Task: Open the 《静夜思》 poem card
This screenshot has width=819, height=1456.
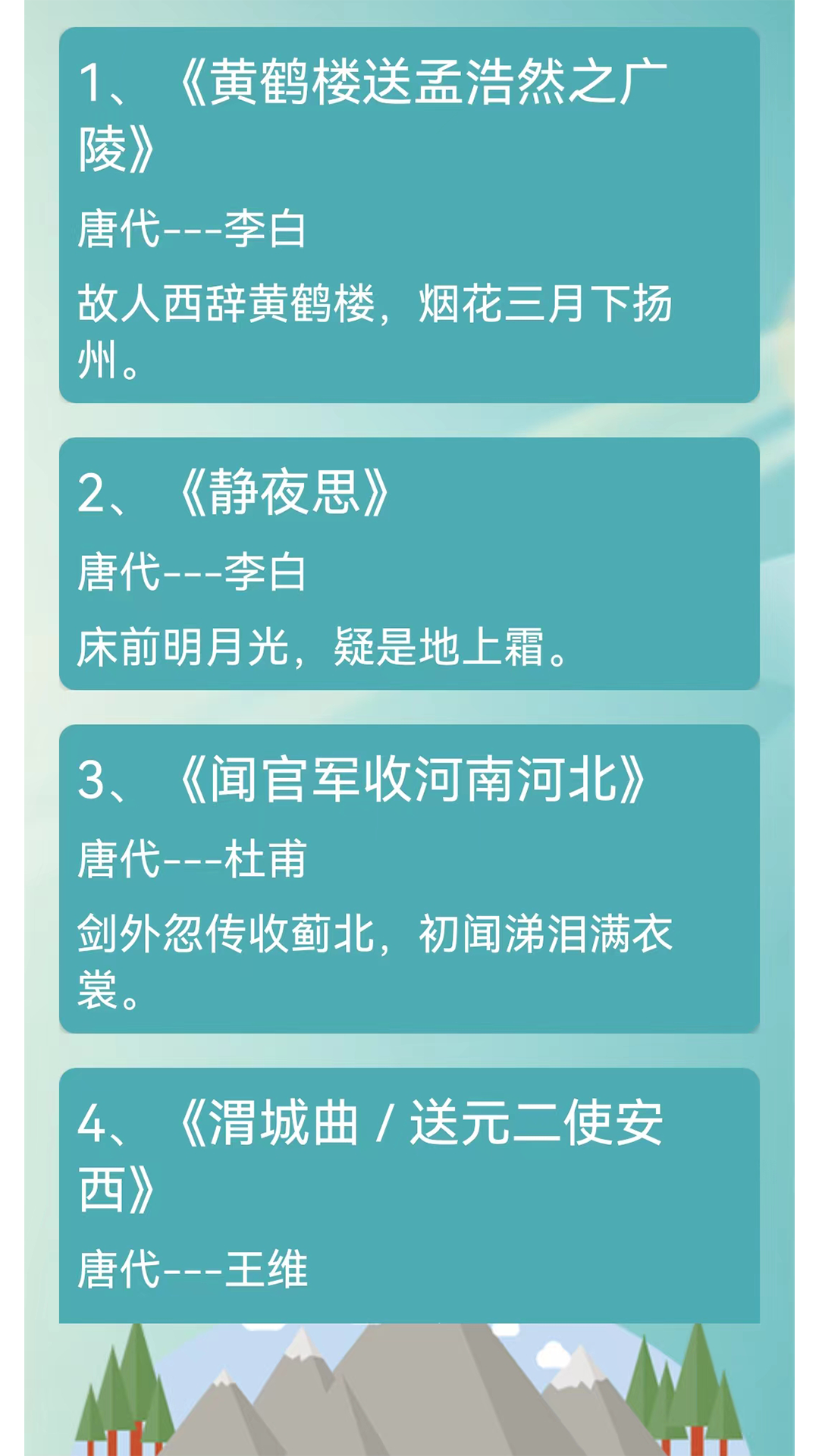Action: [409, 563]
